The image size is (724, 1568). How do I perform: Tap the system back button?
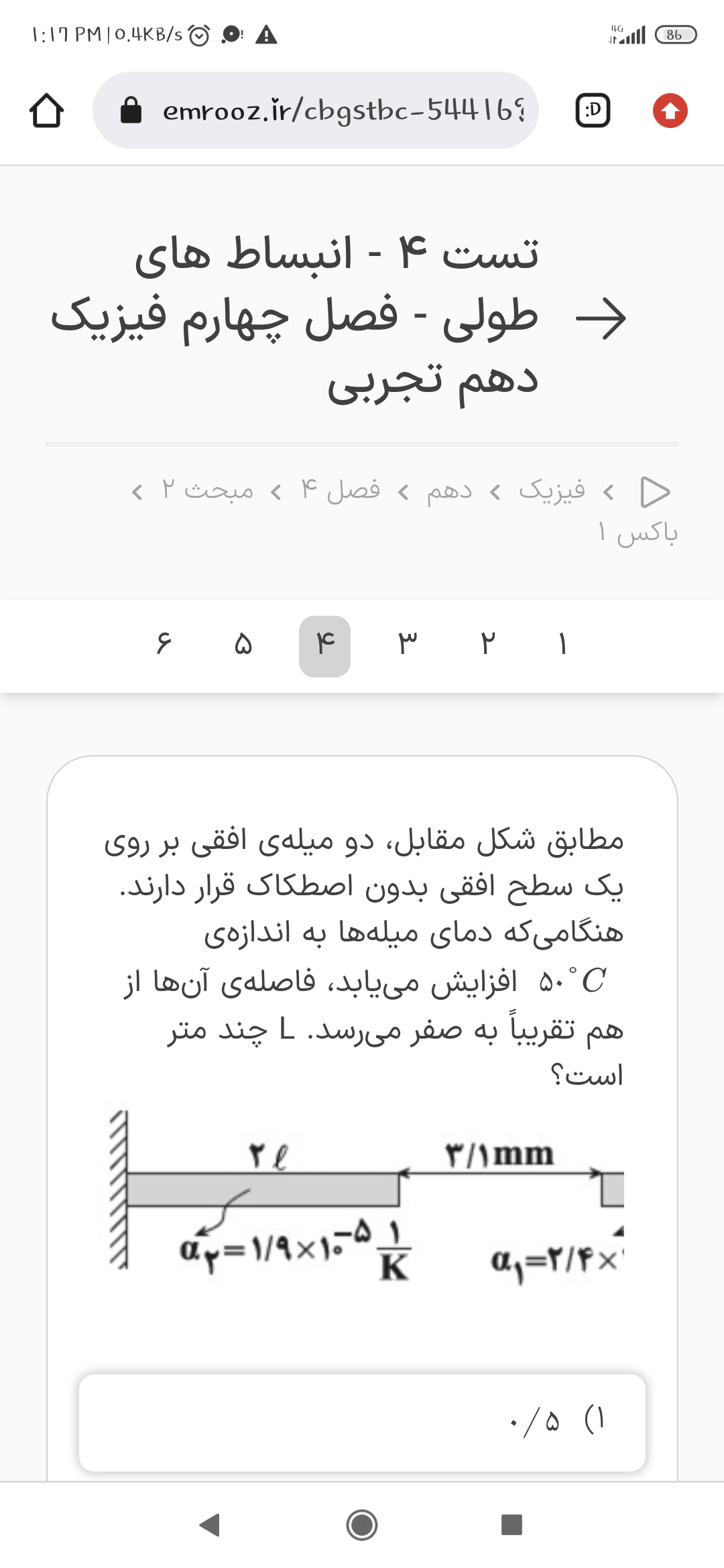click(210, 1524)
